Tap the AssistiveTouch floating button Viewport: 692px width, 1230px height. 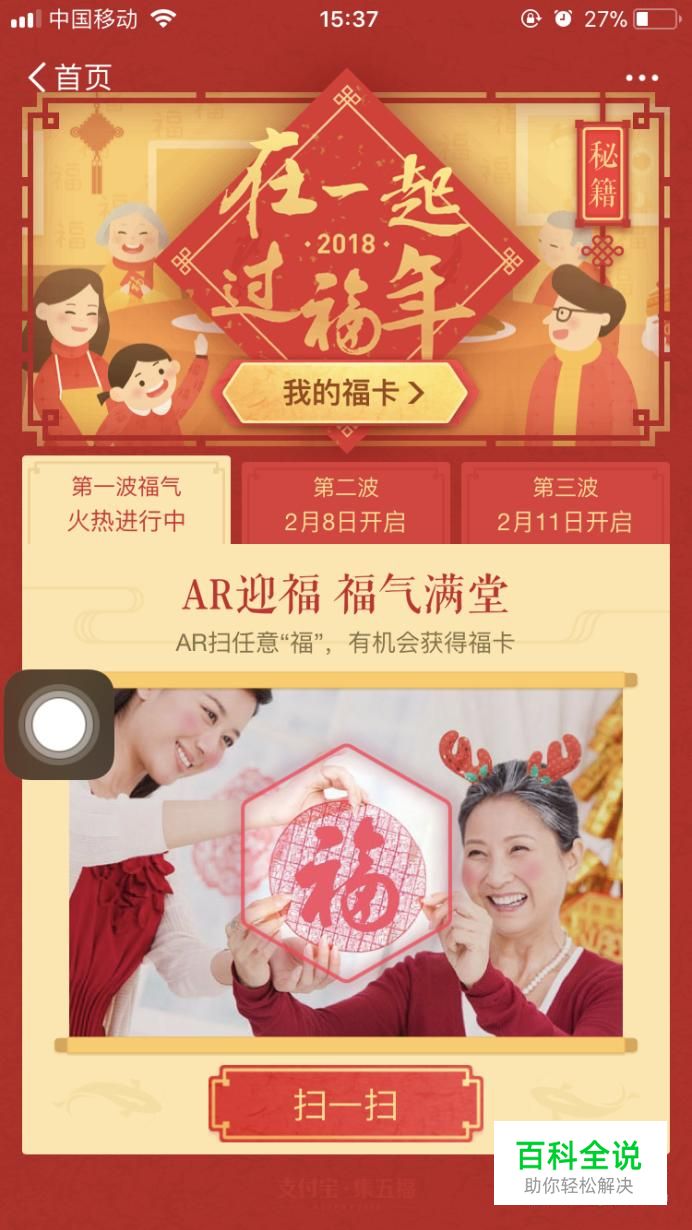(58, 724)
